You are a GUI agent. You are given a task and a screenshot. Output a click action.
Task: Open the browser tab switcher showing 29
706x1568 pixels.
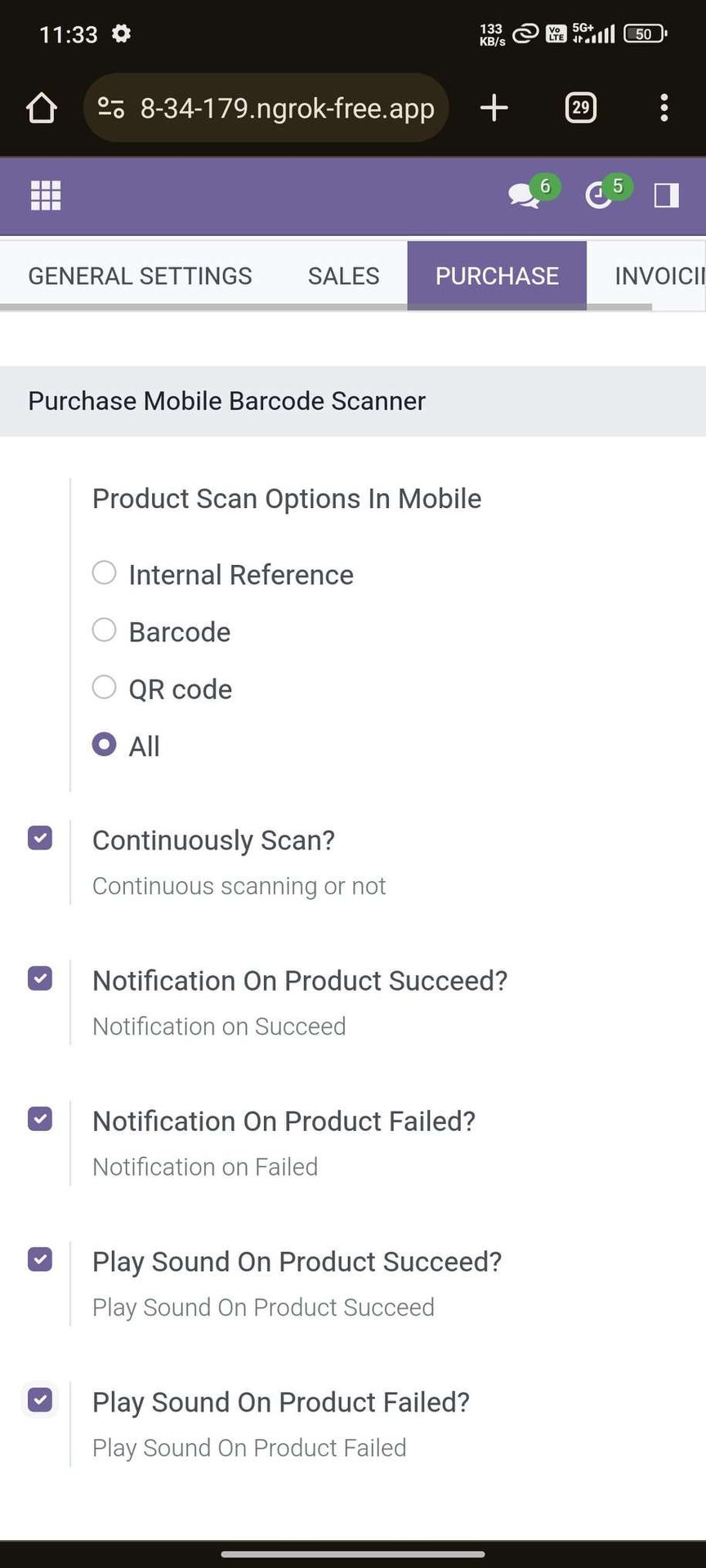pyautogui.click(x=581, y=107)
